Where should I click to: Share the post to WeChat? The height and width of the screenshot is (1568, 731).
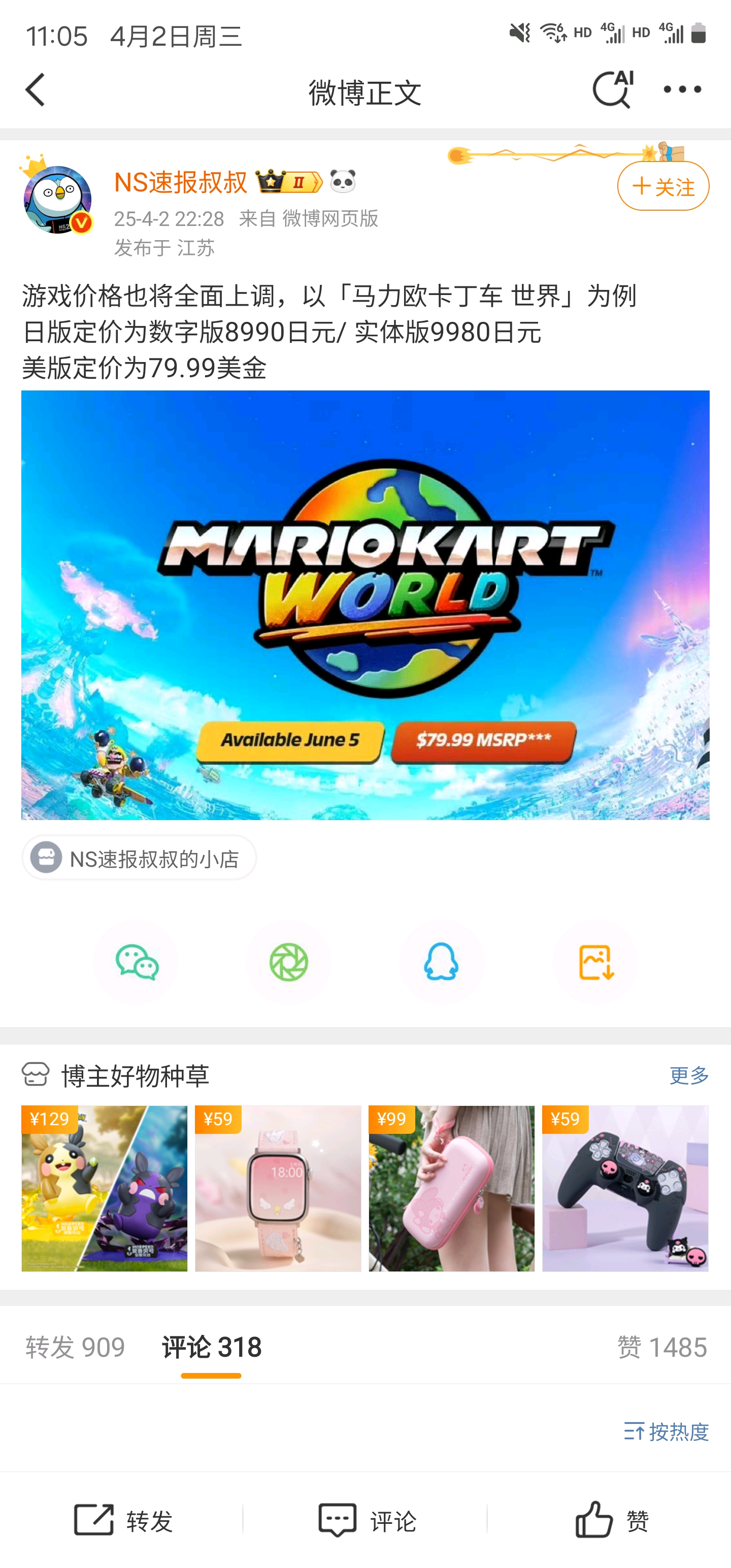tap(137, 962)
